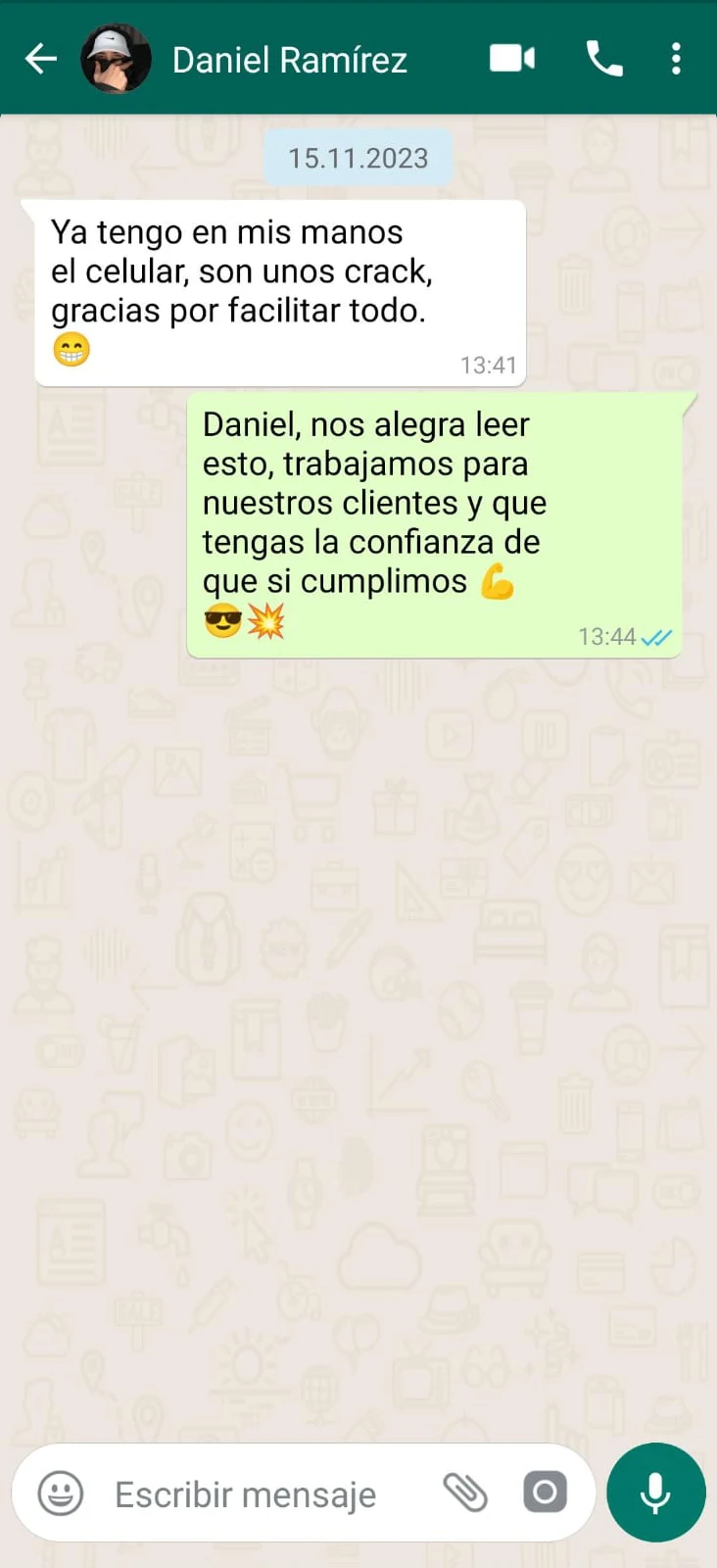Start a voice call with Daniel

click(x=604, y=59)
